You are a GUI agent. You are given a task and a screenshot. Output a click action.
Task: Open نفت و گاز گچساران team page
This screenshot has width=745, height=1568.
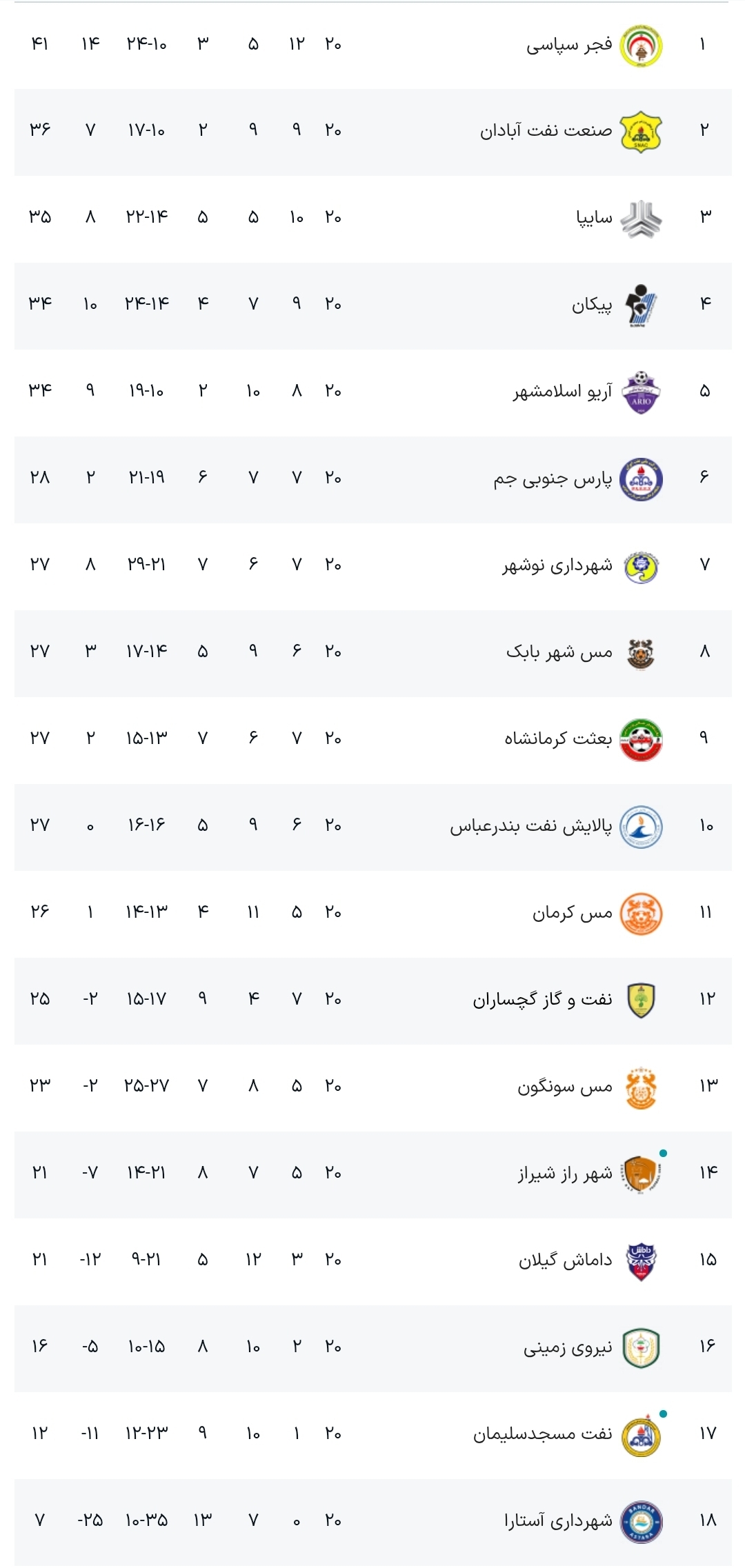[542, 1000]
